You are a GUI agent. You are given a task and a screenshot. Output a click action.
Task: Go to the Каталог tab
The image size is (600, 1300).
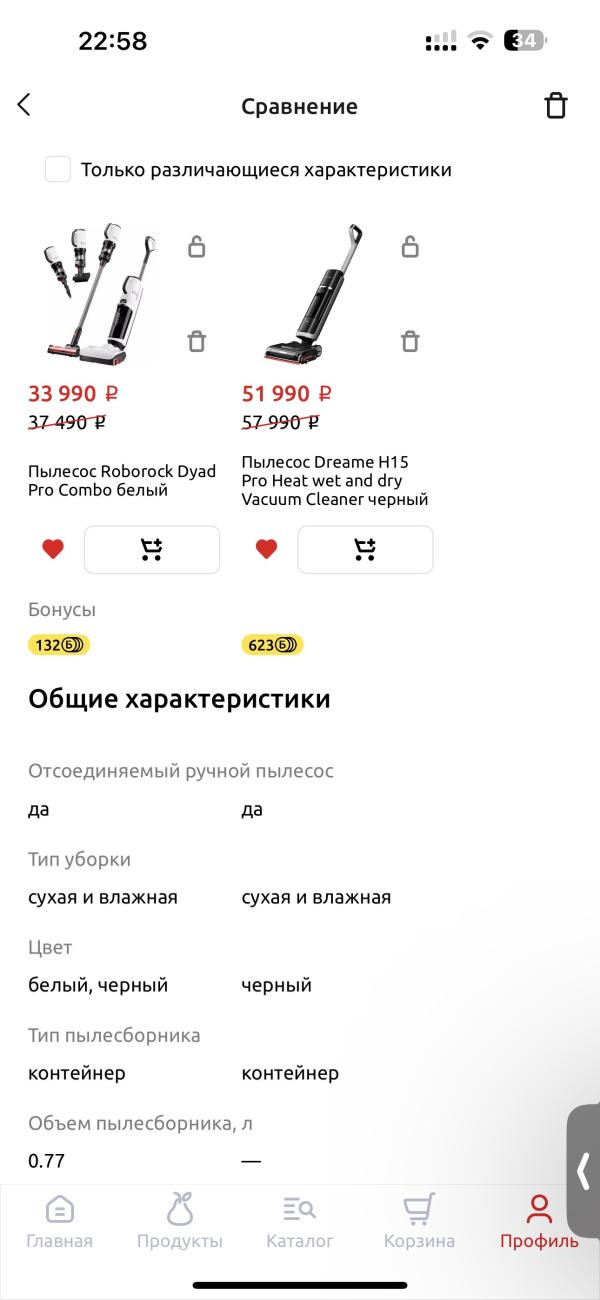300,1222
